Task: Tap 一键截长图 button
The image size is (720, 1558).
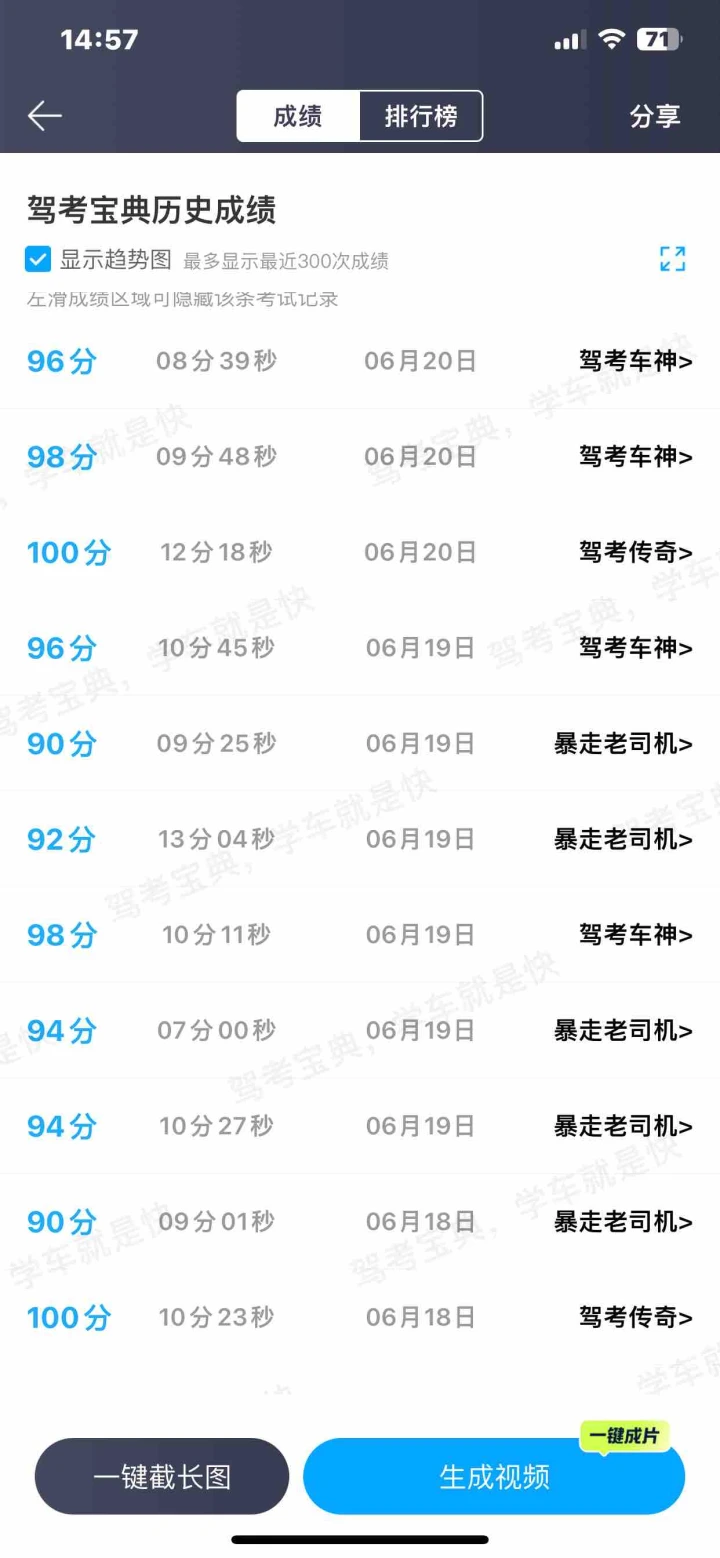Action: coord(162,1476)
